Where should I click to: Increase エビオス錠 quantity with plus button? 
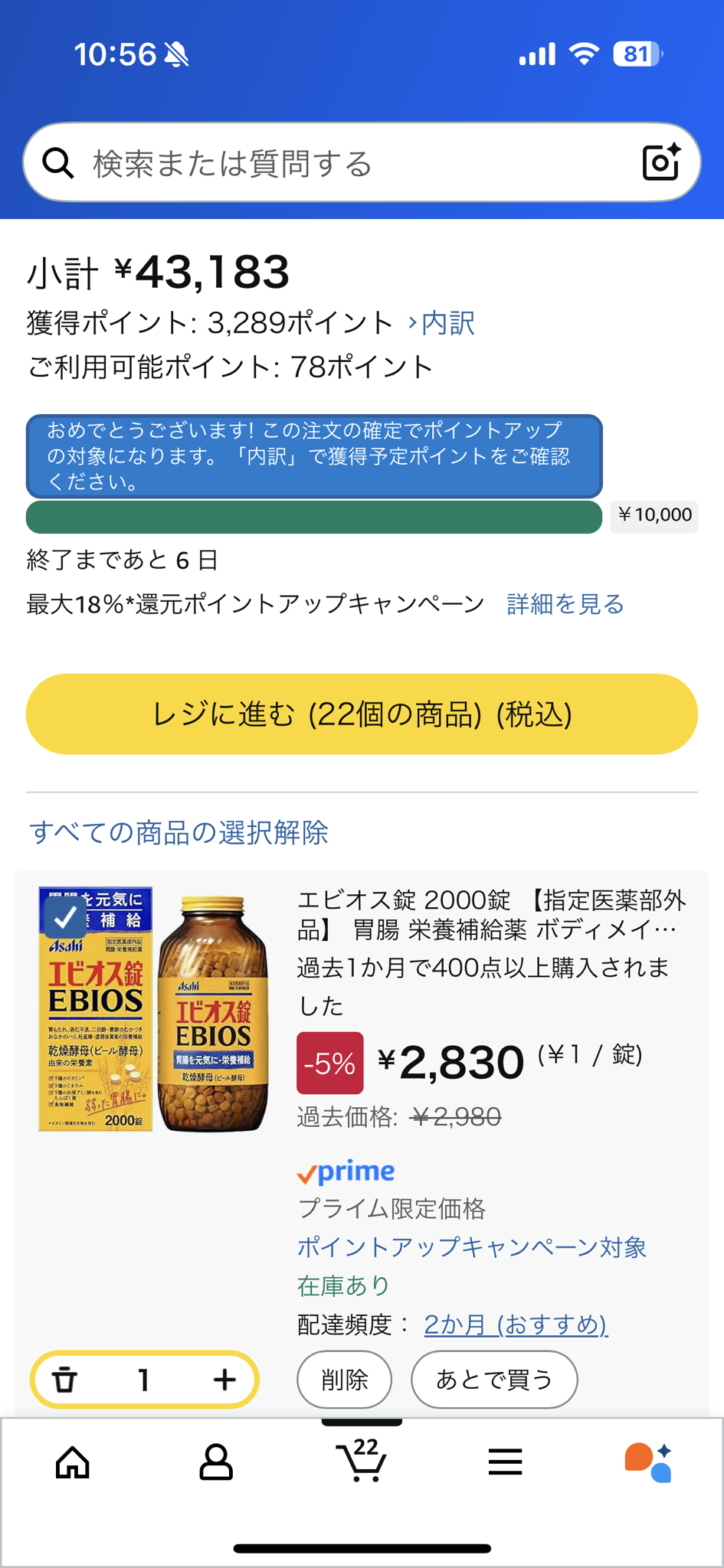[224, 1380]
